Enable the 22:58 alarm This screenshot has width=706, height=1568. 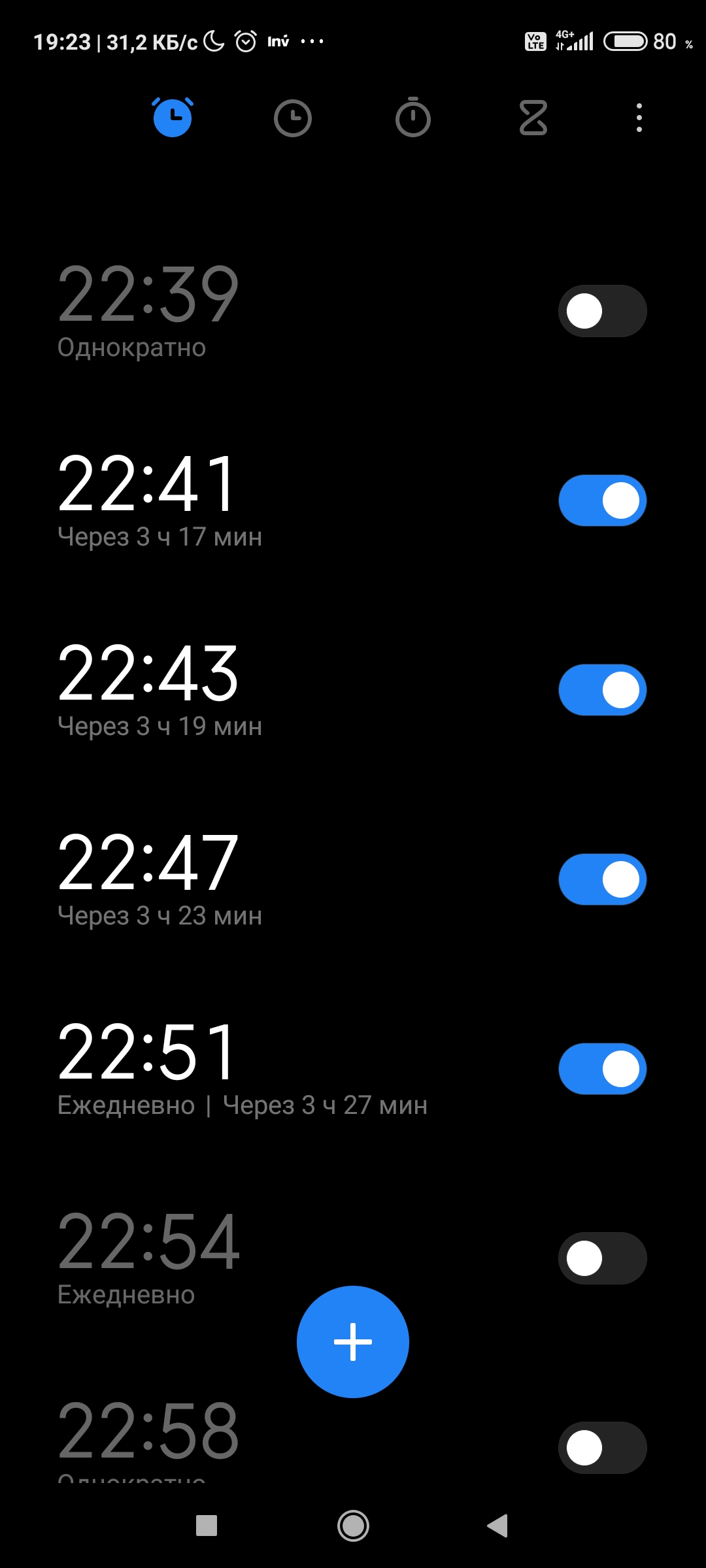[602, 1448]
